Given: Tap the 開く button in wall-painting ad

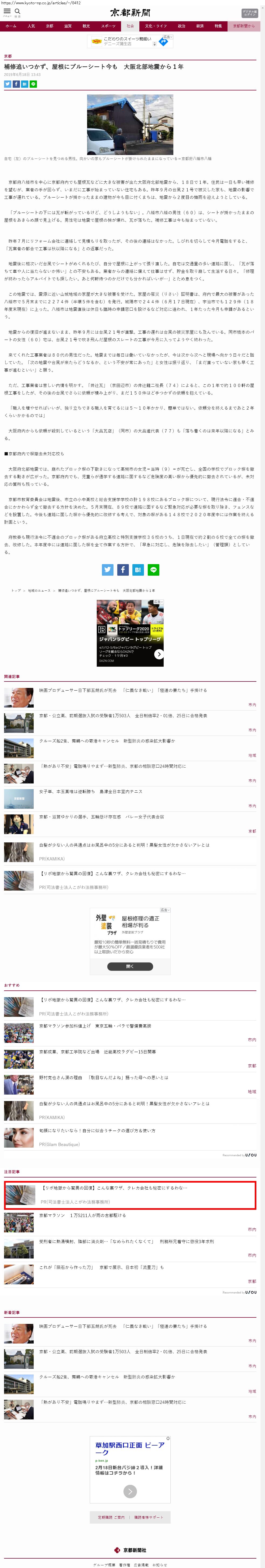Looking at the screenshot, I should click(x=130, y=966).
